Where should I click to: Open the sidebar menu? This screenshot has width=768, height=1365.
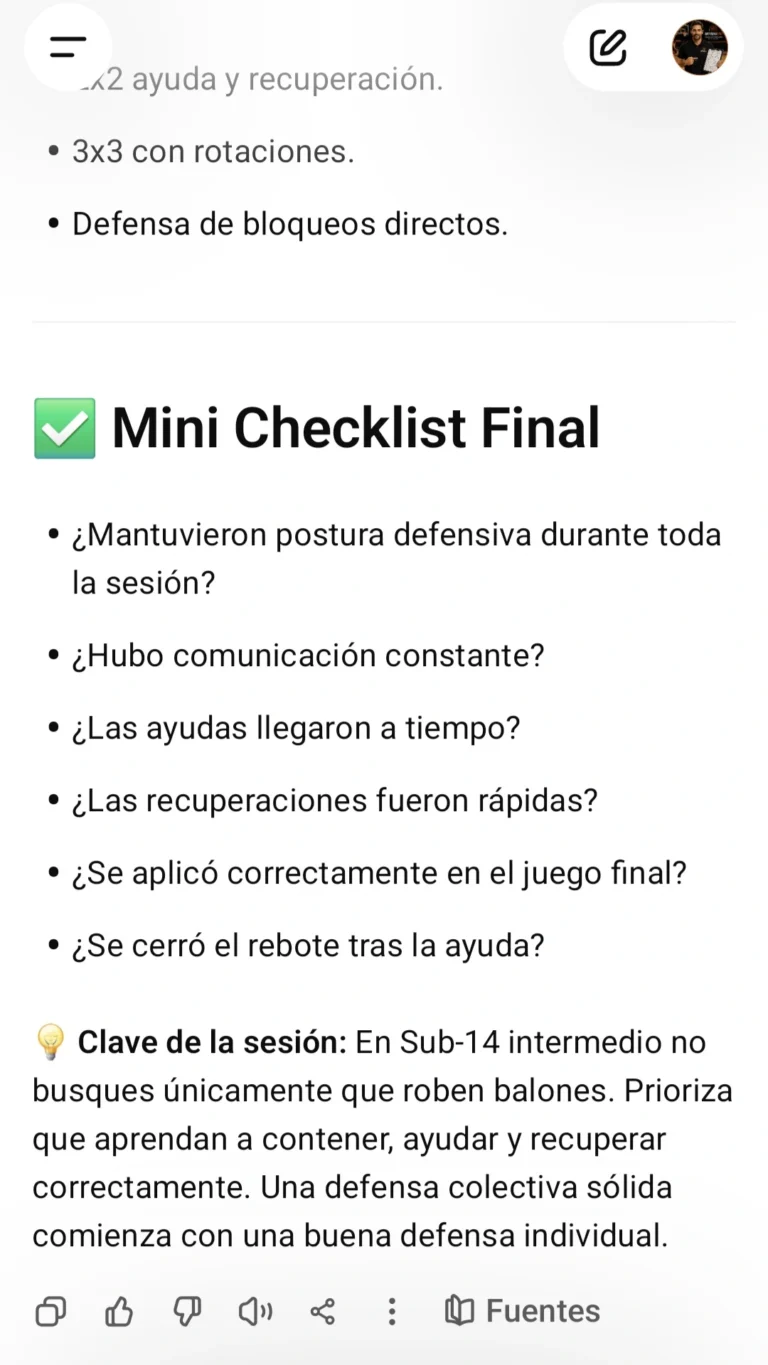point(67,47)
